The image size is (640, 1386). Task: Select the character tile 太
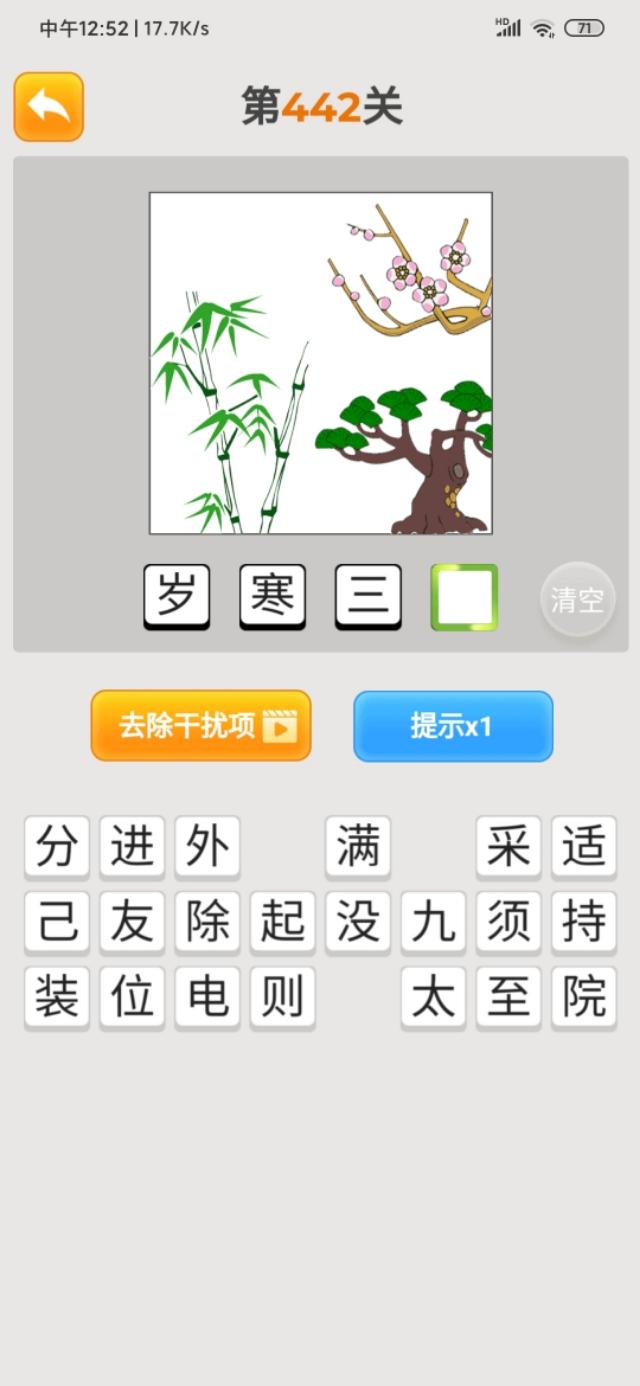pyautogui.click(x=433, y=997)
